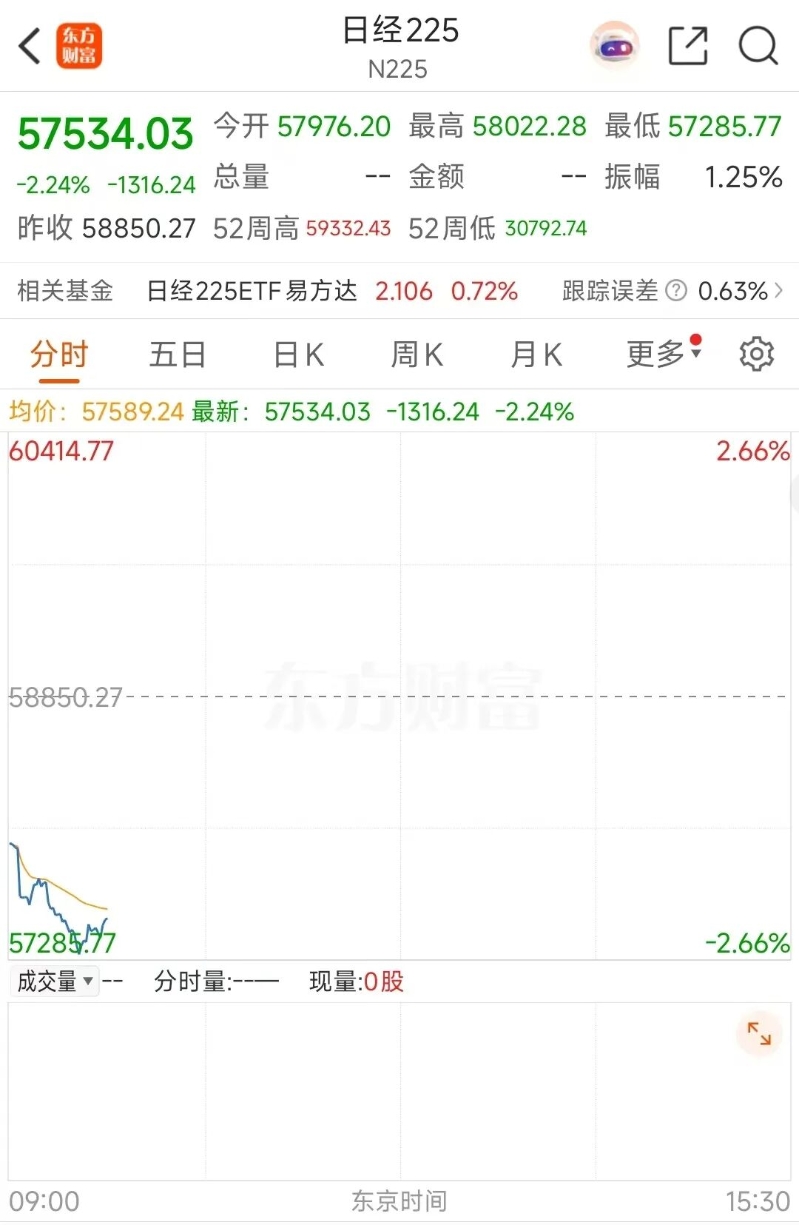Open the AI assistant avatar icon
The height and width of the screenshot is (1225, 799).
point(614,45)
